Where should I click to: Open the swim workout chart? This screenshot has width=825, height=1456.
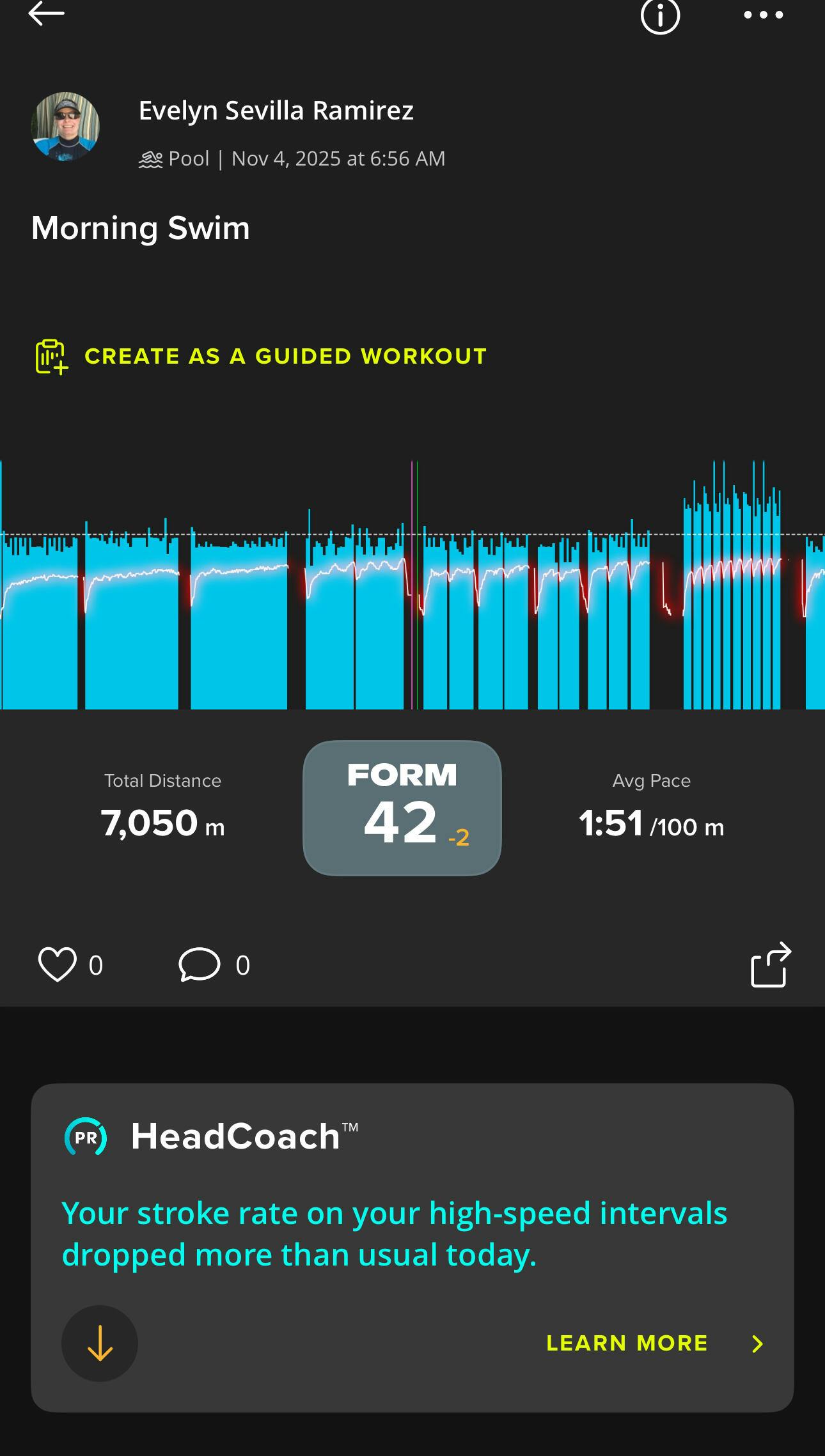click(x=412, y=585)
